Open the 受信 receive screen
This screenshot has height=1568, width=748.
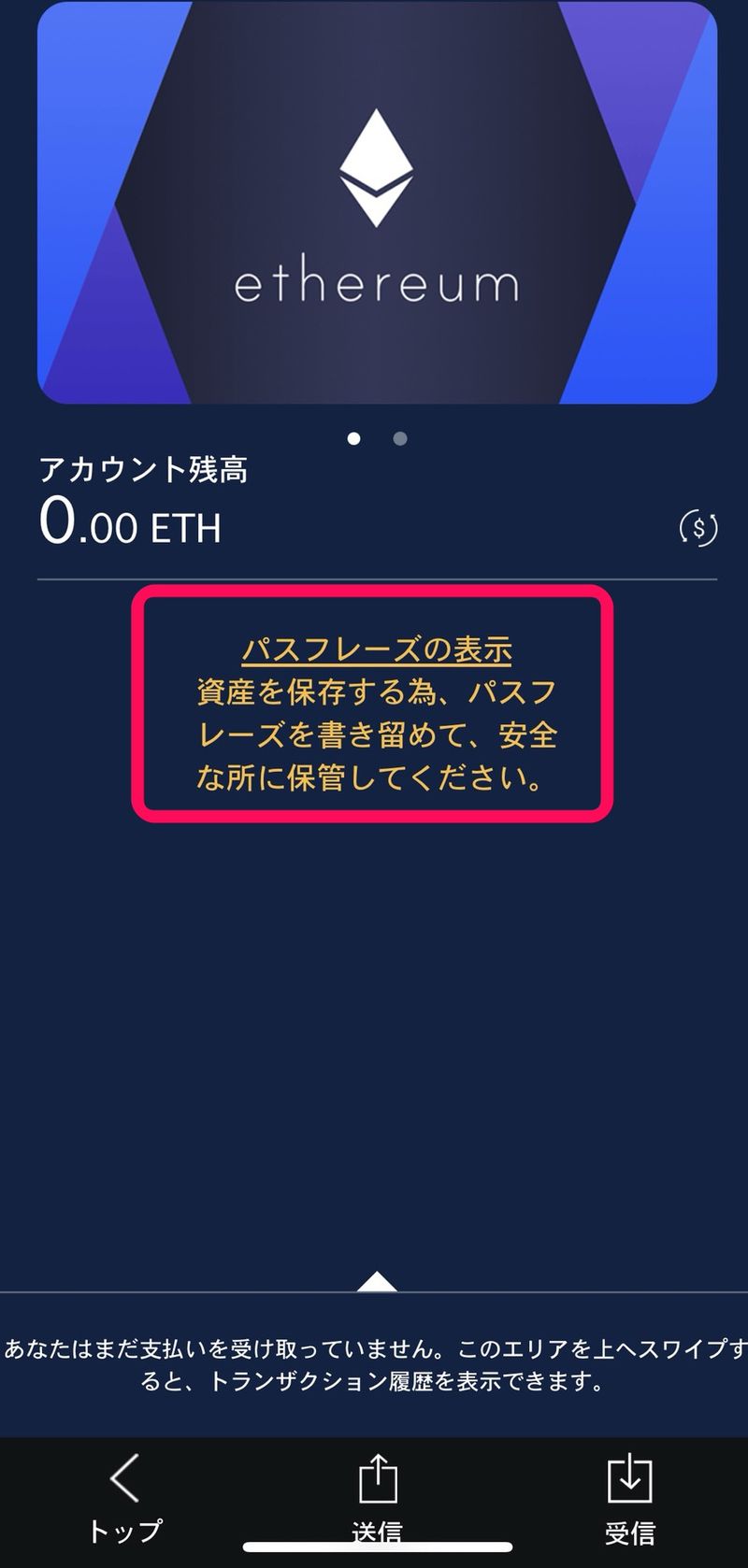[x=629, y=1495]
